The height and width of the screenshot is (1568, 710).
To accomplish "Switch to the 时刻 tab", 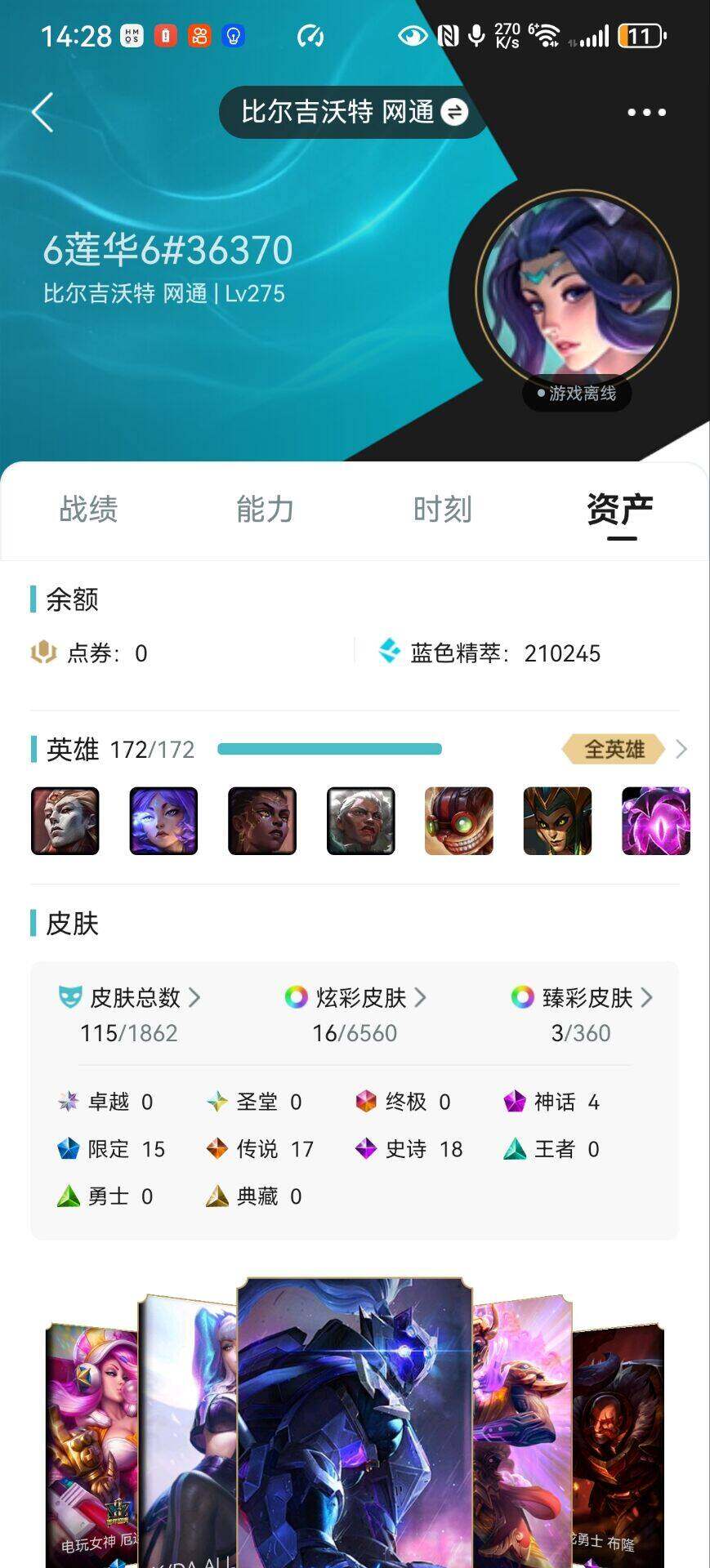I will coord(442,509).
